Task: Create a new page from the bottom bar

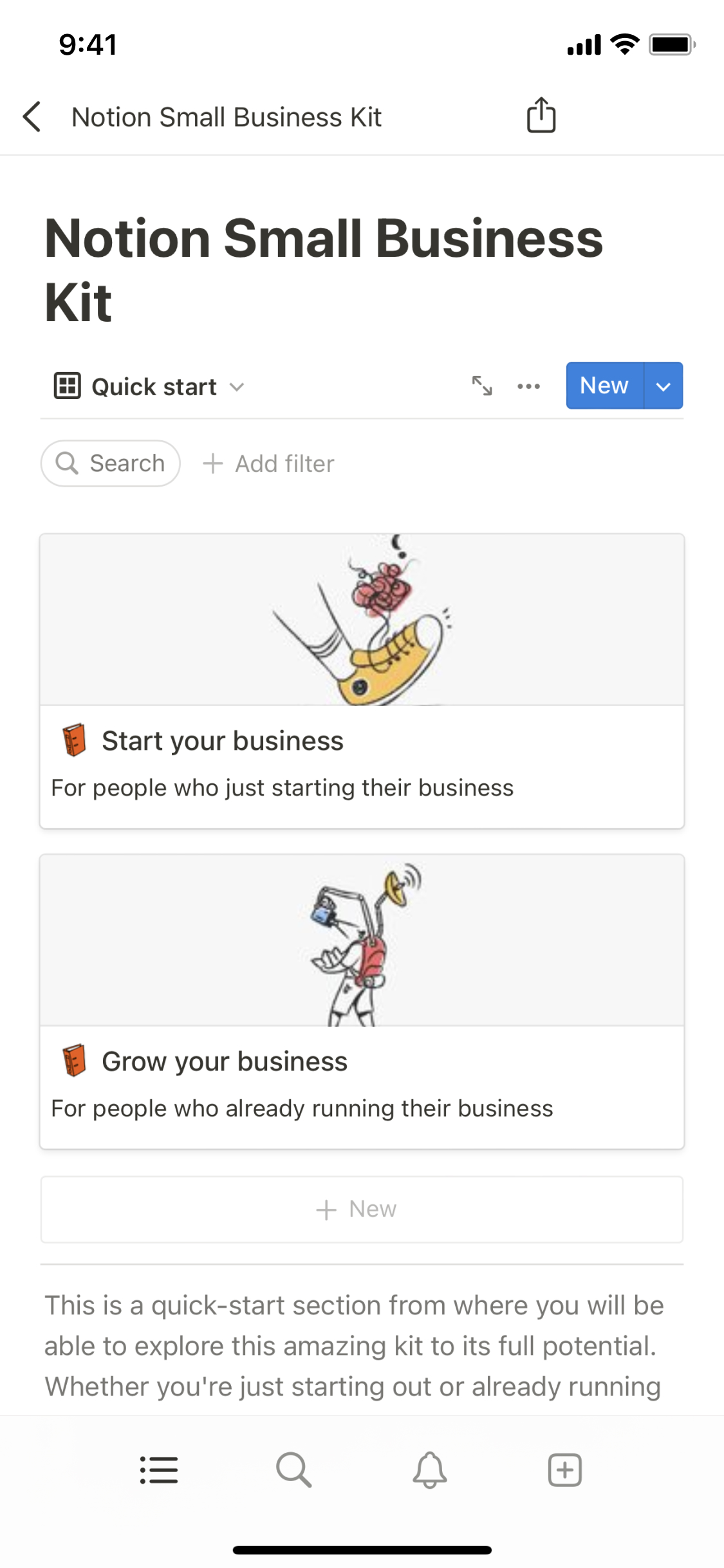Action: coord(564,1470)
